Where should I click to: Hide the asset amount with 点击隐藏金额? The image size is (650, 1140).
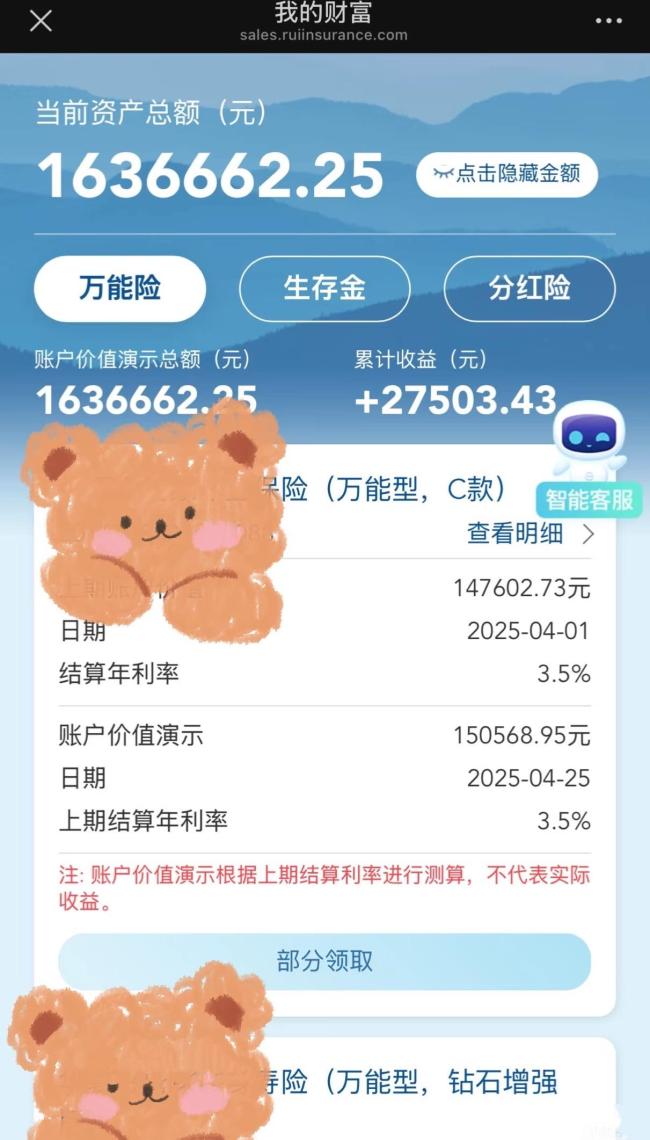click(x=507, y=174)
